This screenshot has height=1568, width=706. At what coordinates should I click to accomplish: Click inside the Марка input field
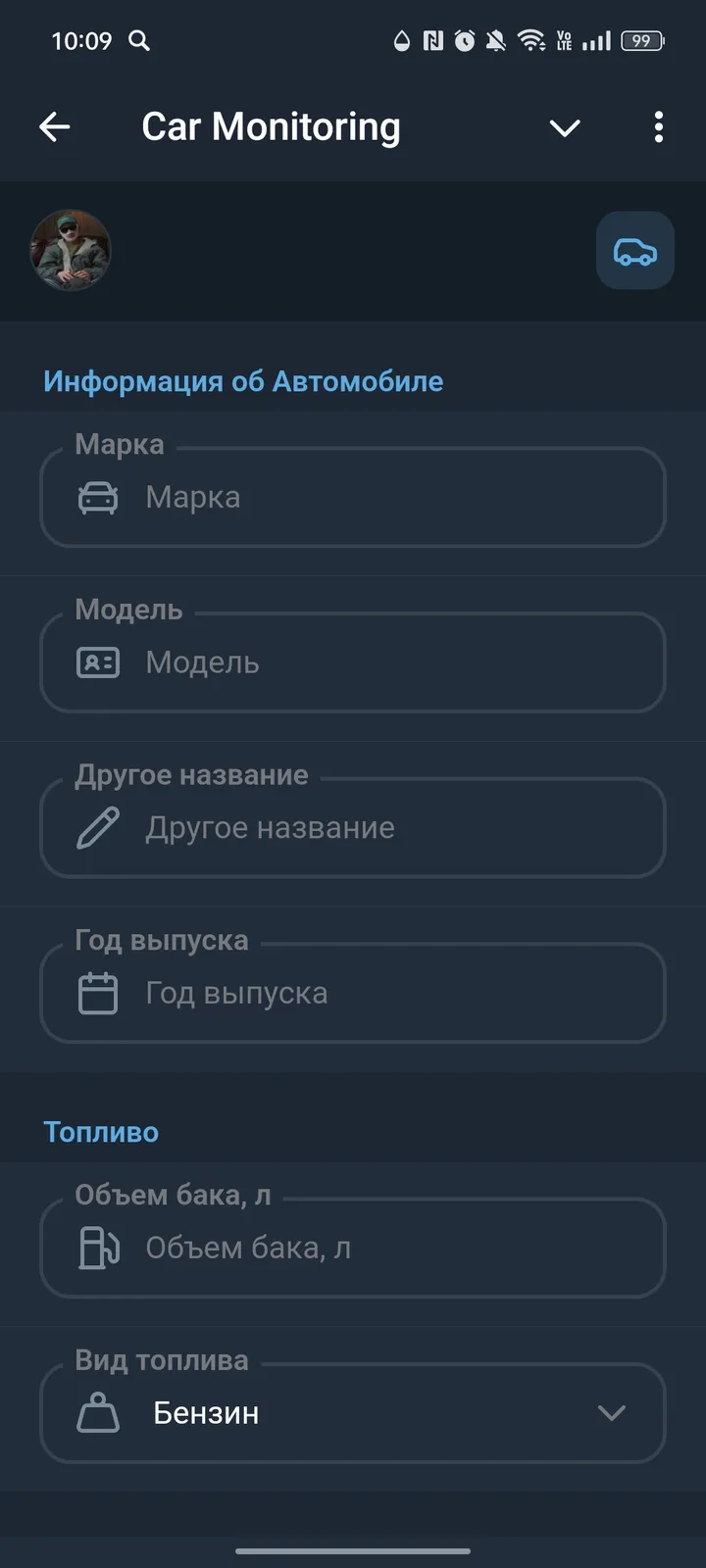[x=353, y=497]
